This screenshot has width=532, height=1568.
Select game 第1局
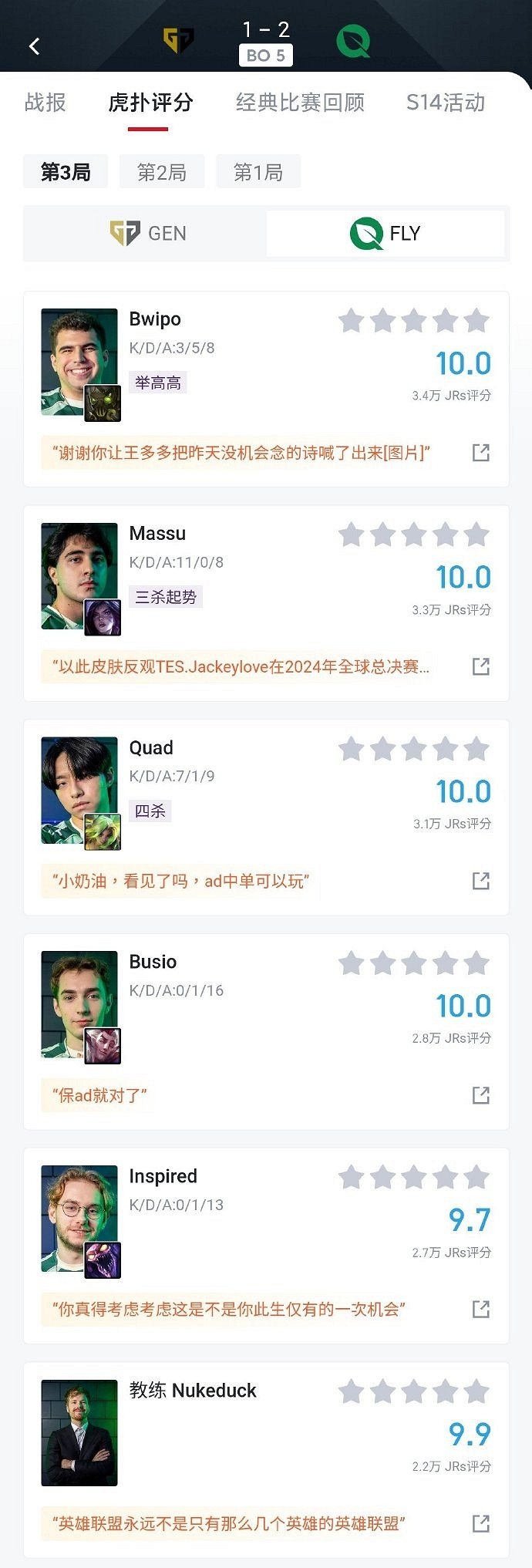[x=258, y=172]
